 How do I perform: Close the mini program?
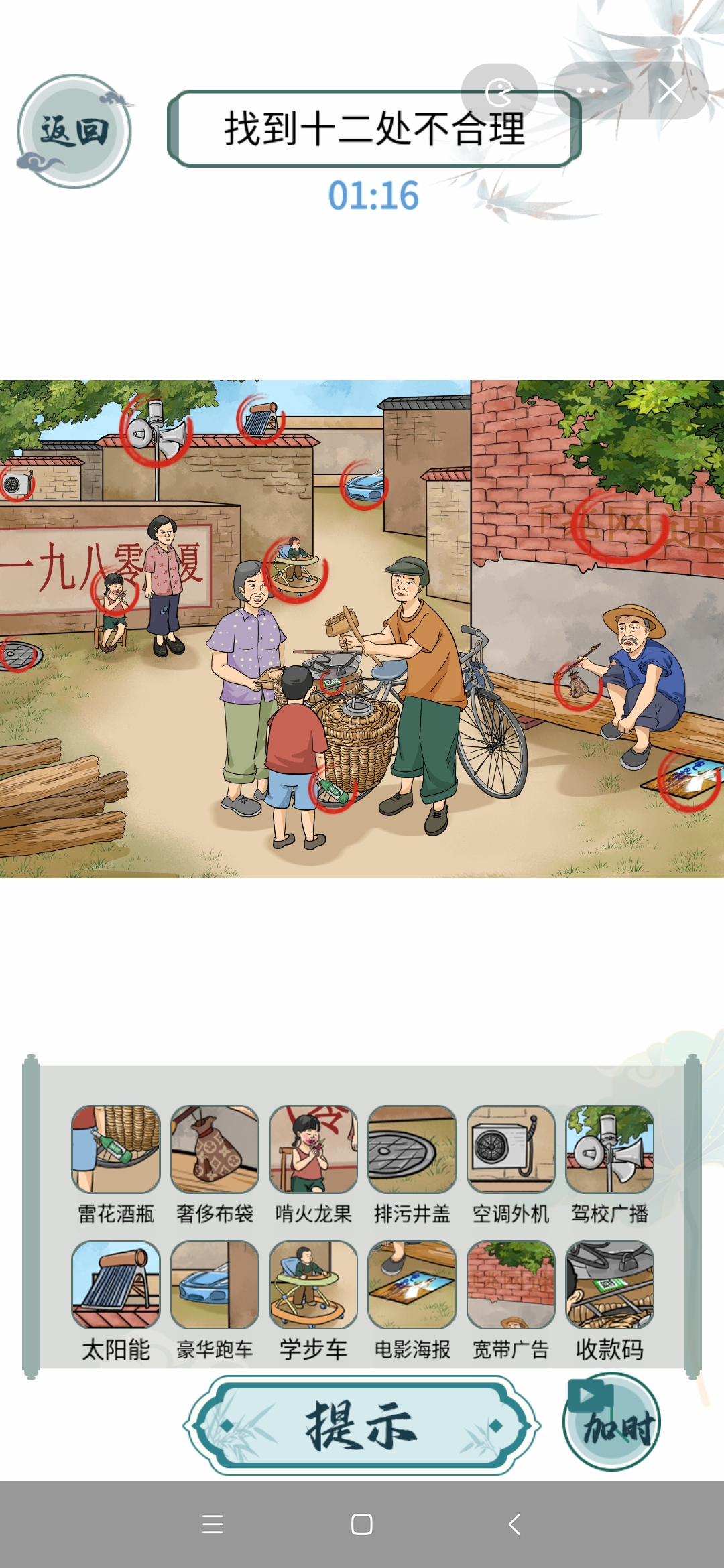point(670,90)
